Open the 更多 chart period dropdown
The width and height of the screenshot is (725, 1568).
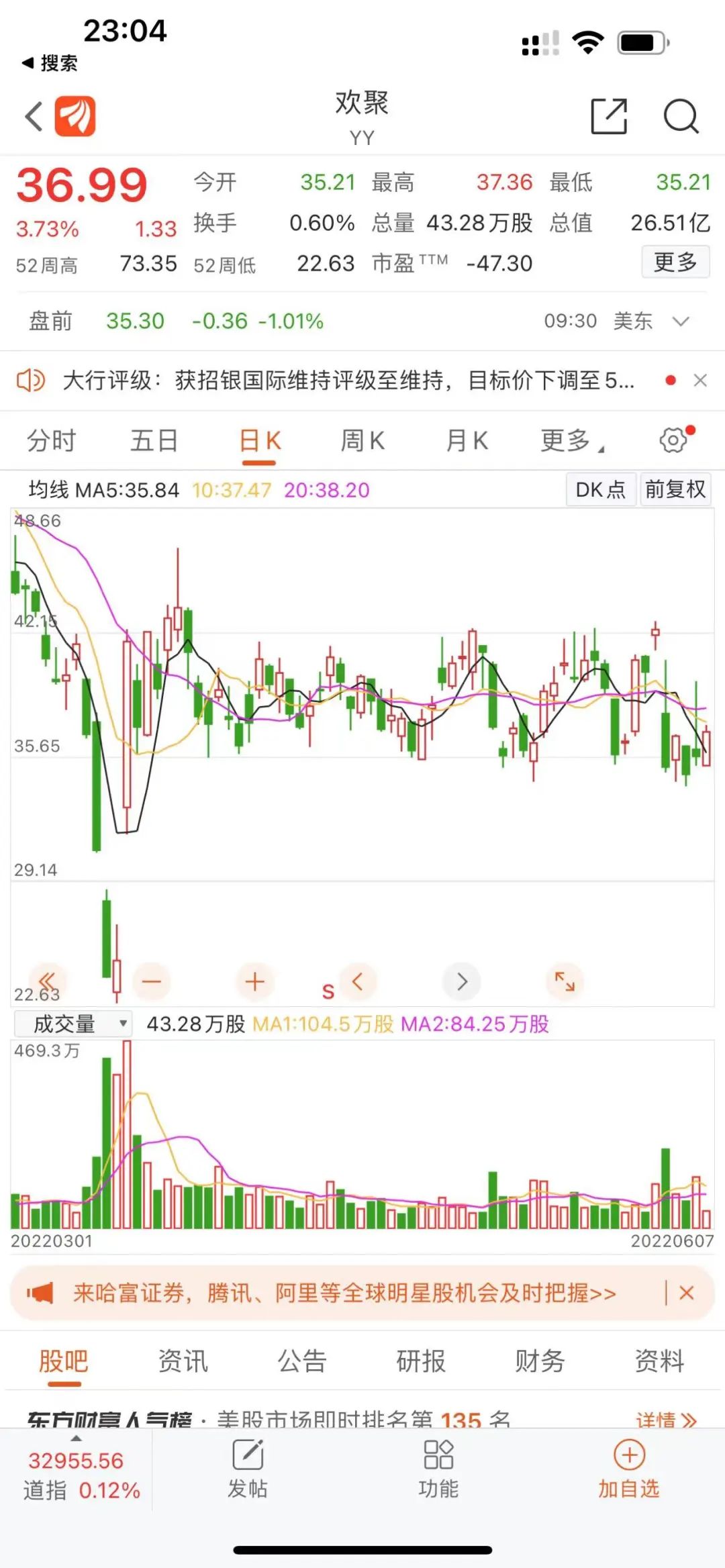pyautogui.click(x=571, y=441)
